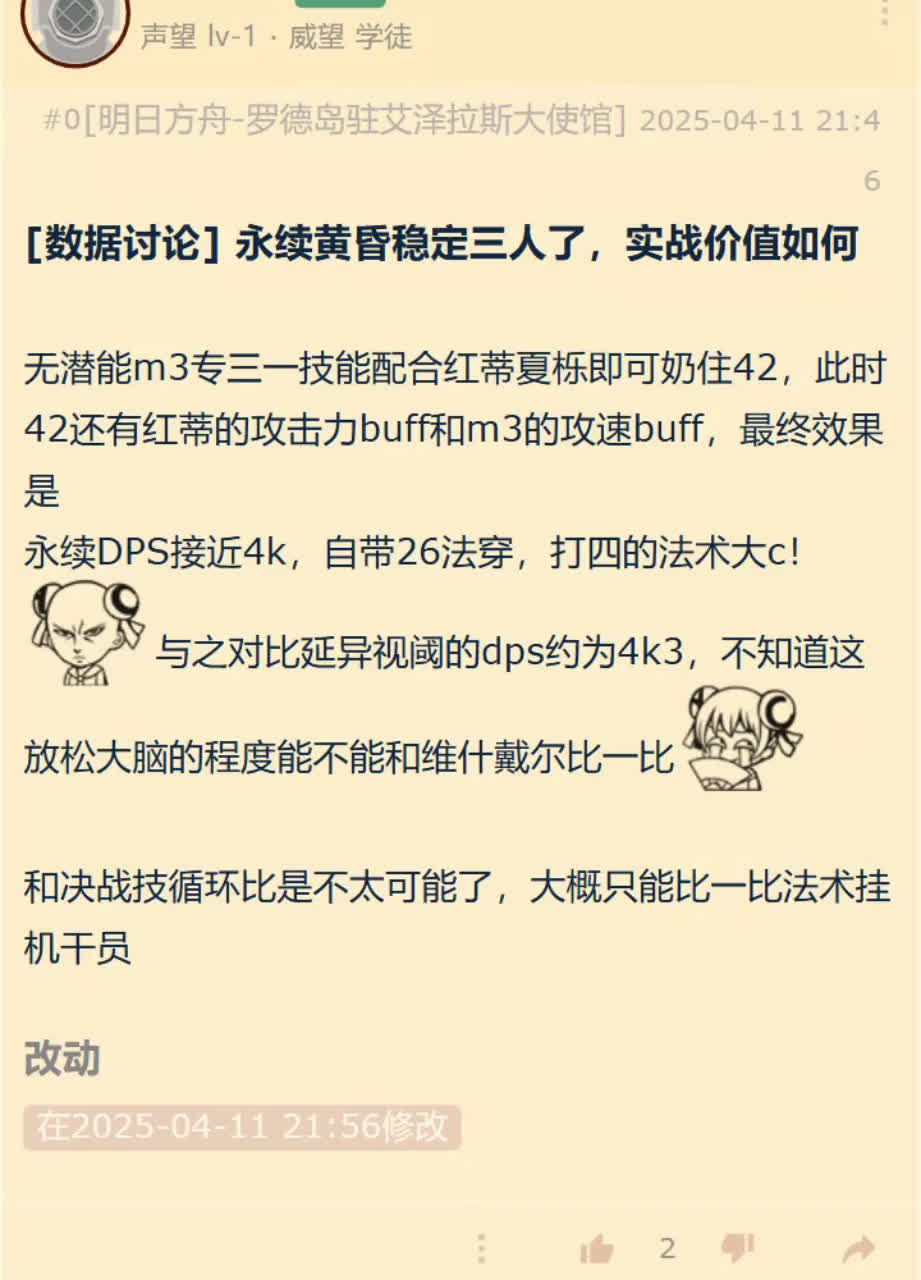Downvote this post with thumbs down
Screen dimensions: 921x1280
(x=737, y=1248)
